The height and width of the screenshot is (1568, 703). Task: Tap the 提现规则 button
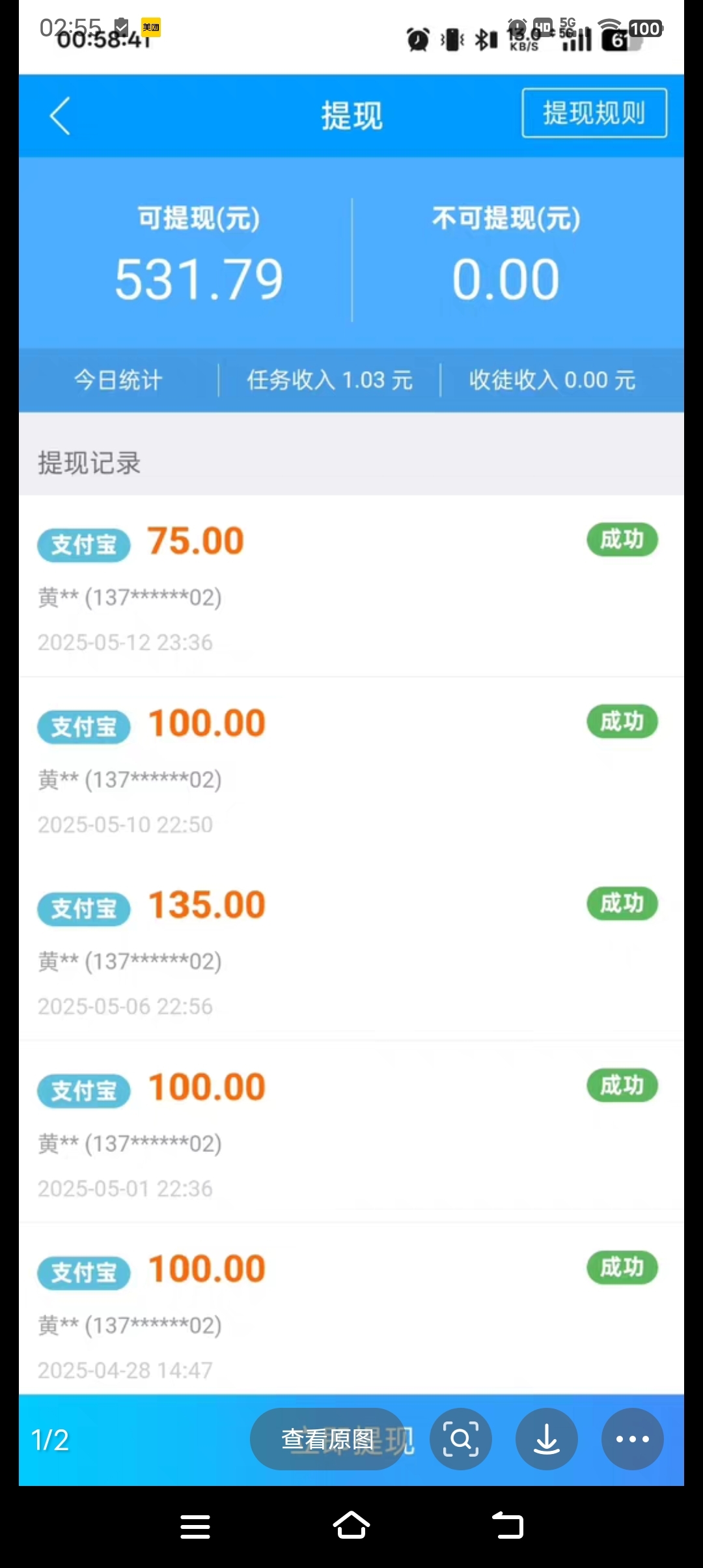pos(594,113)
